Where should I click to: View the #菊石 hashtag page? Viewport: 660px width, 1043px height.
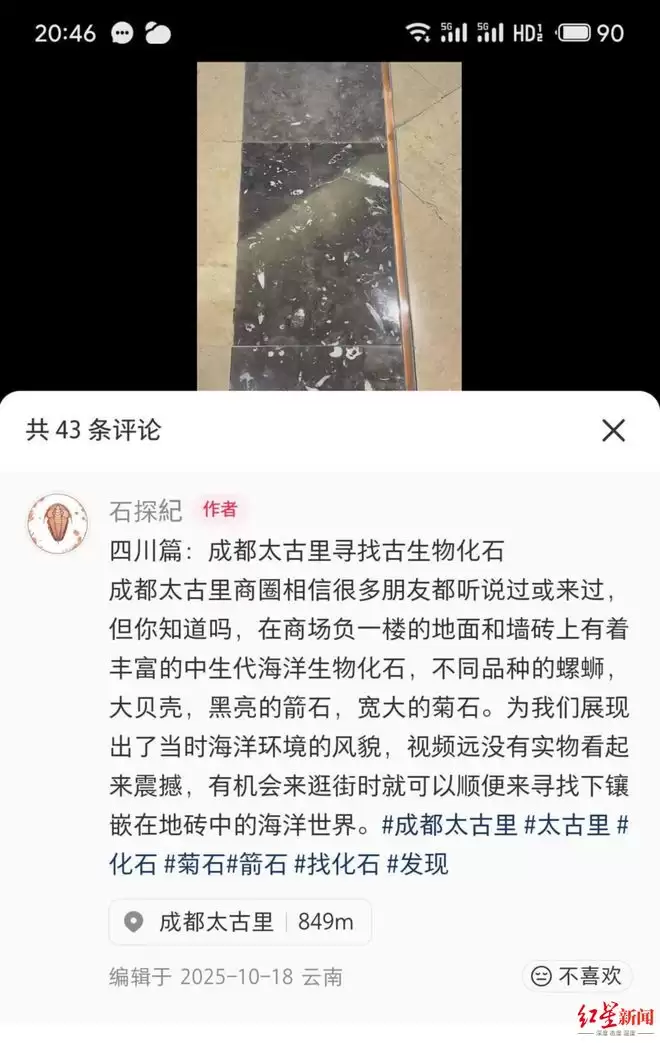[194, 863]
